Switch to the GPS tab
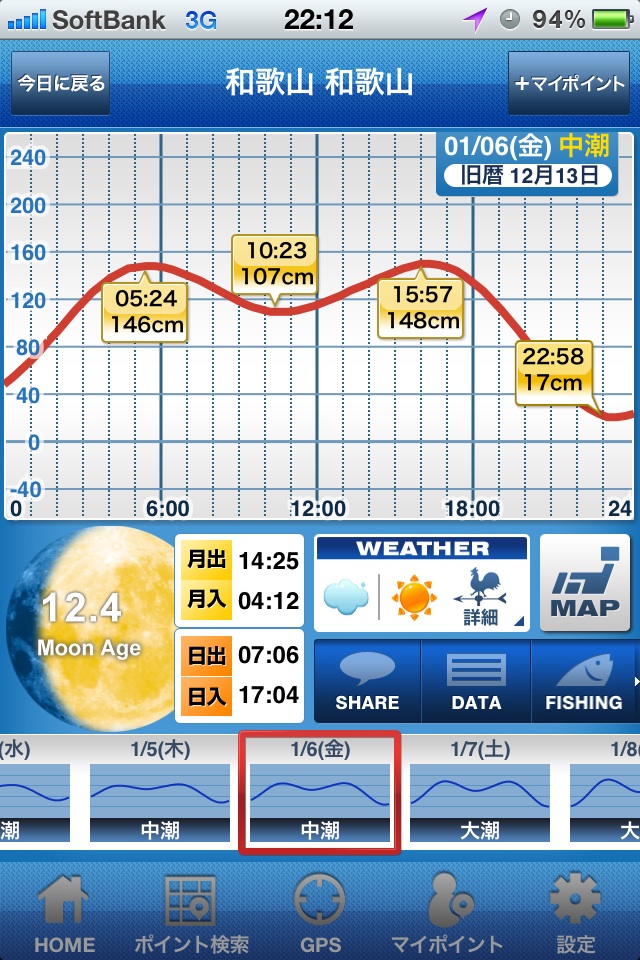Viewport: 640px width, 960px height. click(x=320, y=912)
